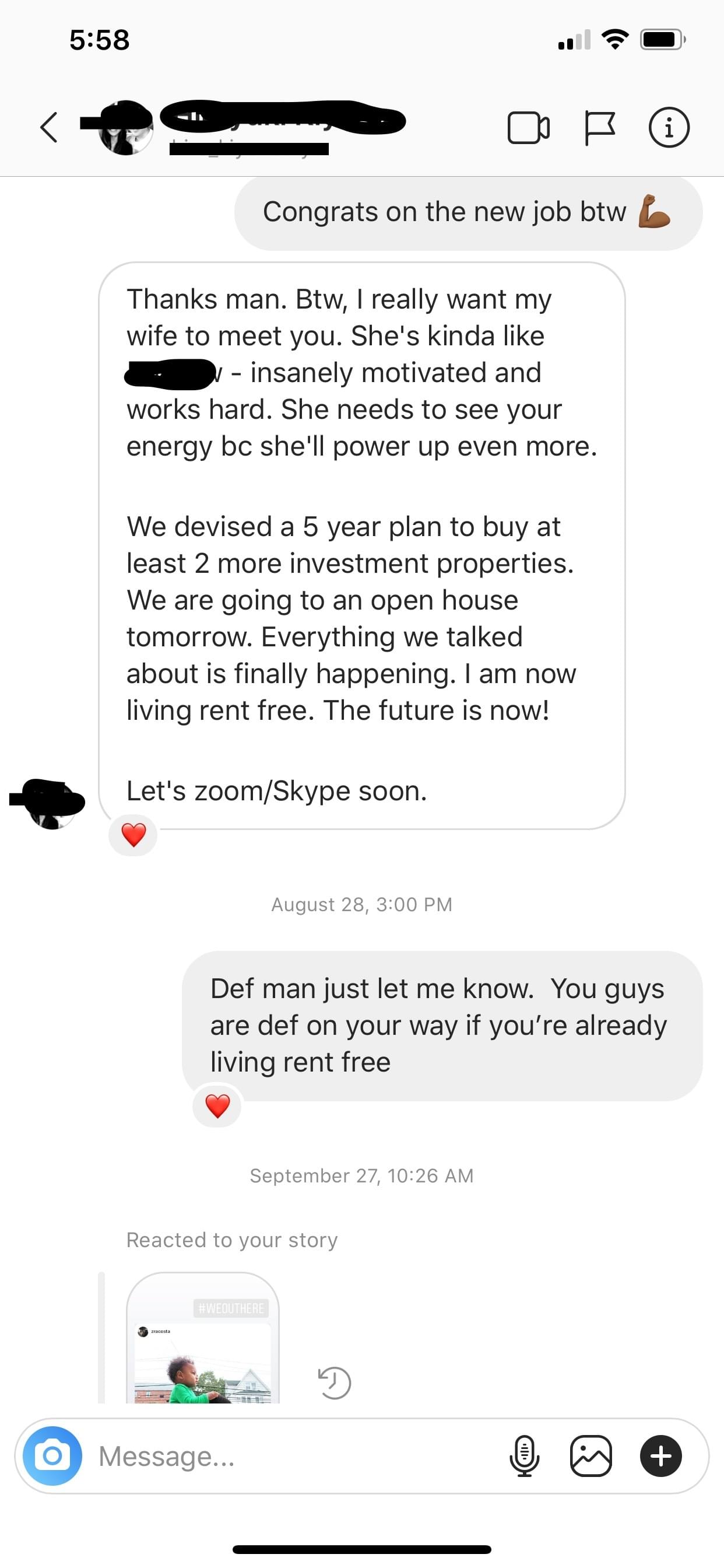Screen dimensions: 724x1568
Task: View heart reaction on the long message
Action: click(x=133, y=835)
